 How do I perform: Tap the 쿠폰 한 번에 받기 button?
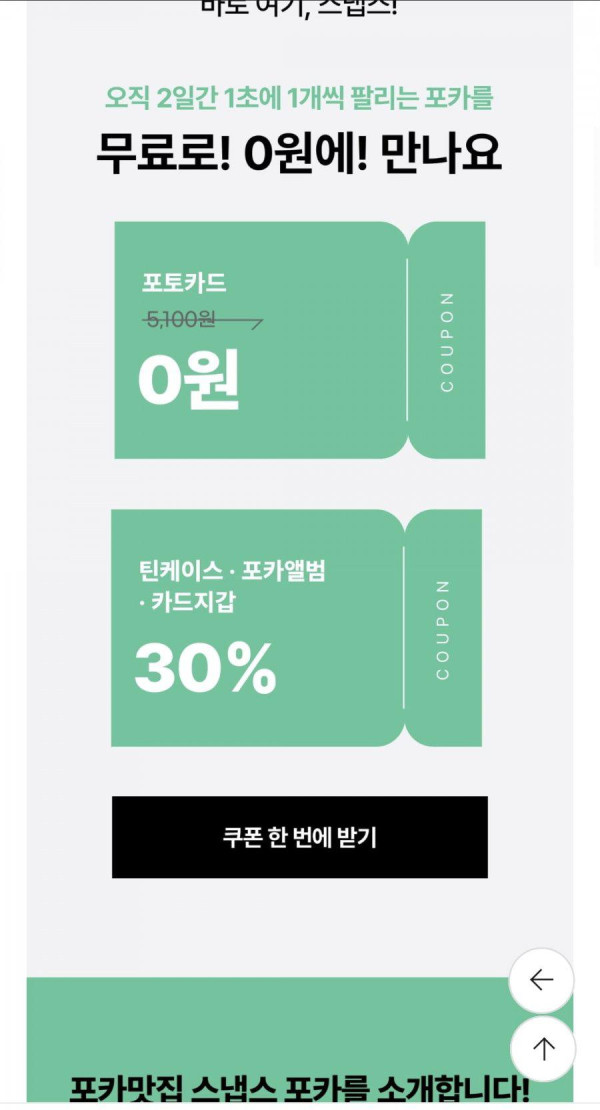coord(299,837)
